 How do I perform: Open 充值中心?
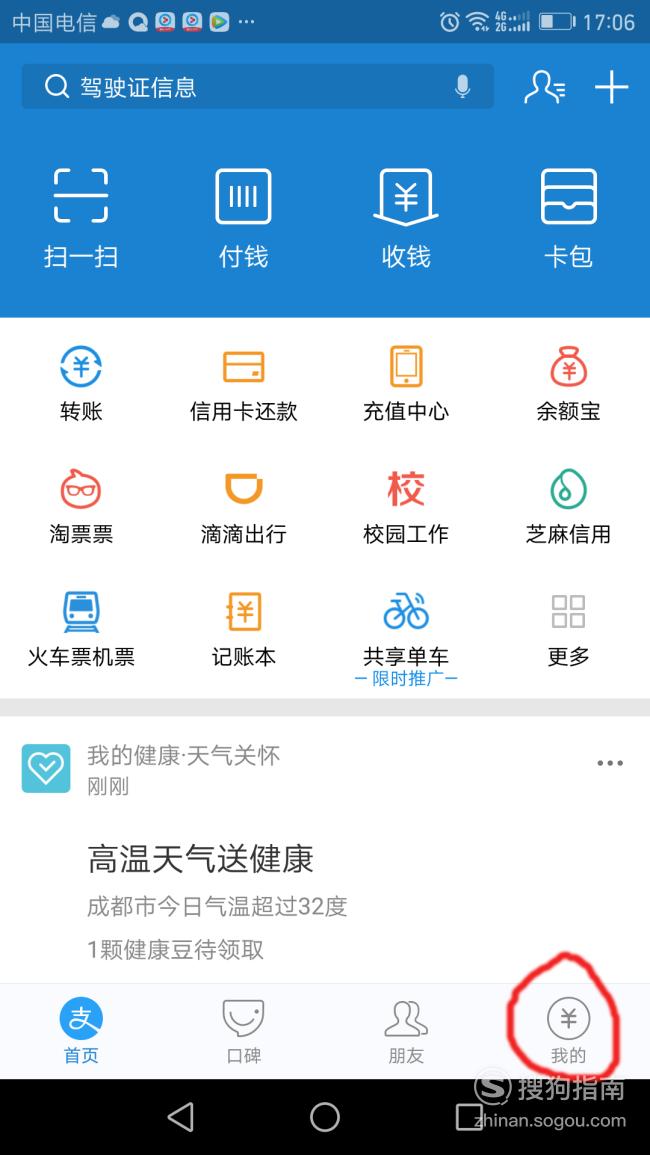point(406,383)
